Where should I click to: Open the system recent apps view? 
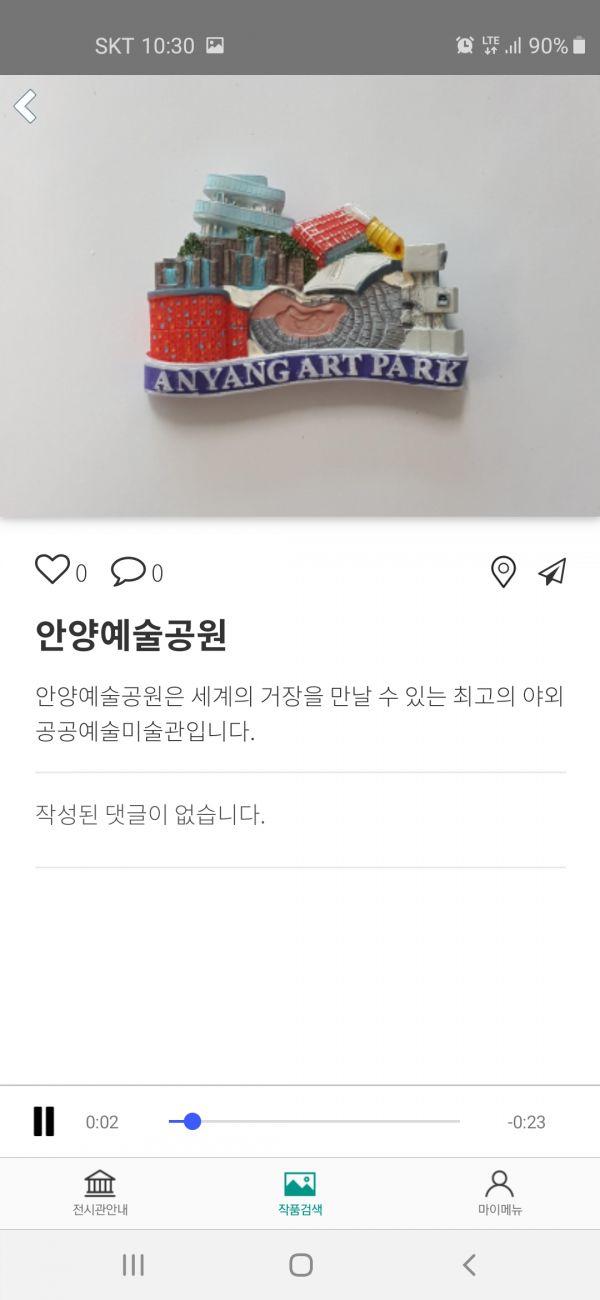[133, 1265]
